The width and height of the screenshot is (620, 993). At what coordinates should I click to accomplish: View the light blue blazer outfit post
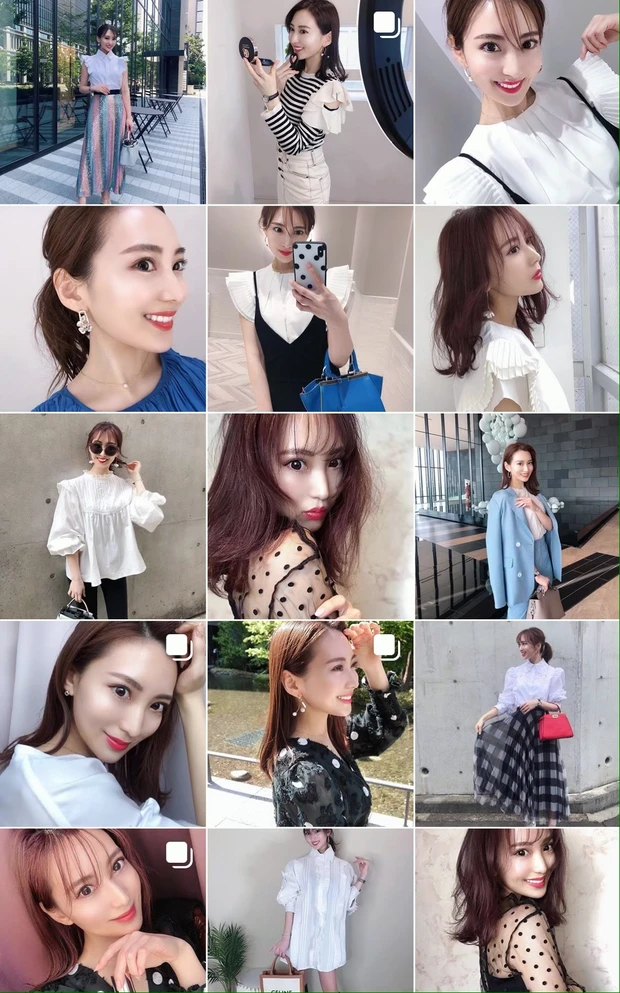pyautogui.click(x=517, y=516)
